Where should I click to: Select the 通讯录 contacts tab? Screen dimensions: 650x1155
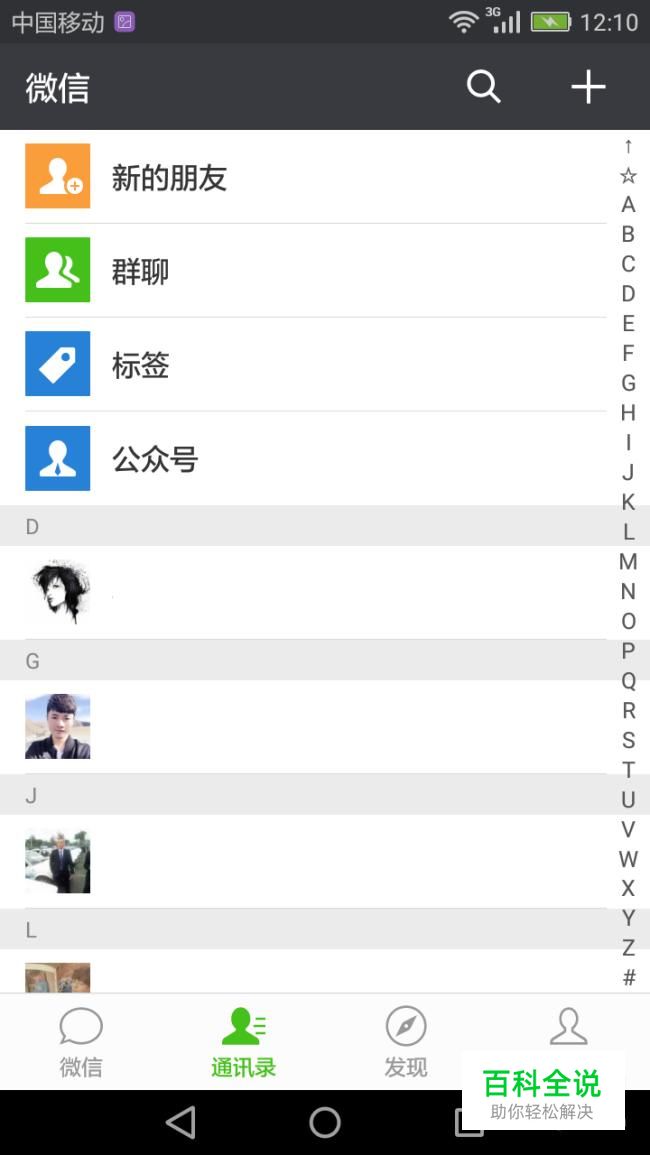point(243,1042)
